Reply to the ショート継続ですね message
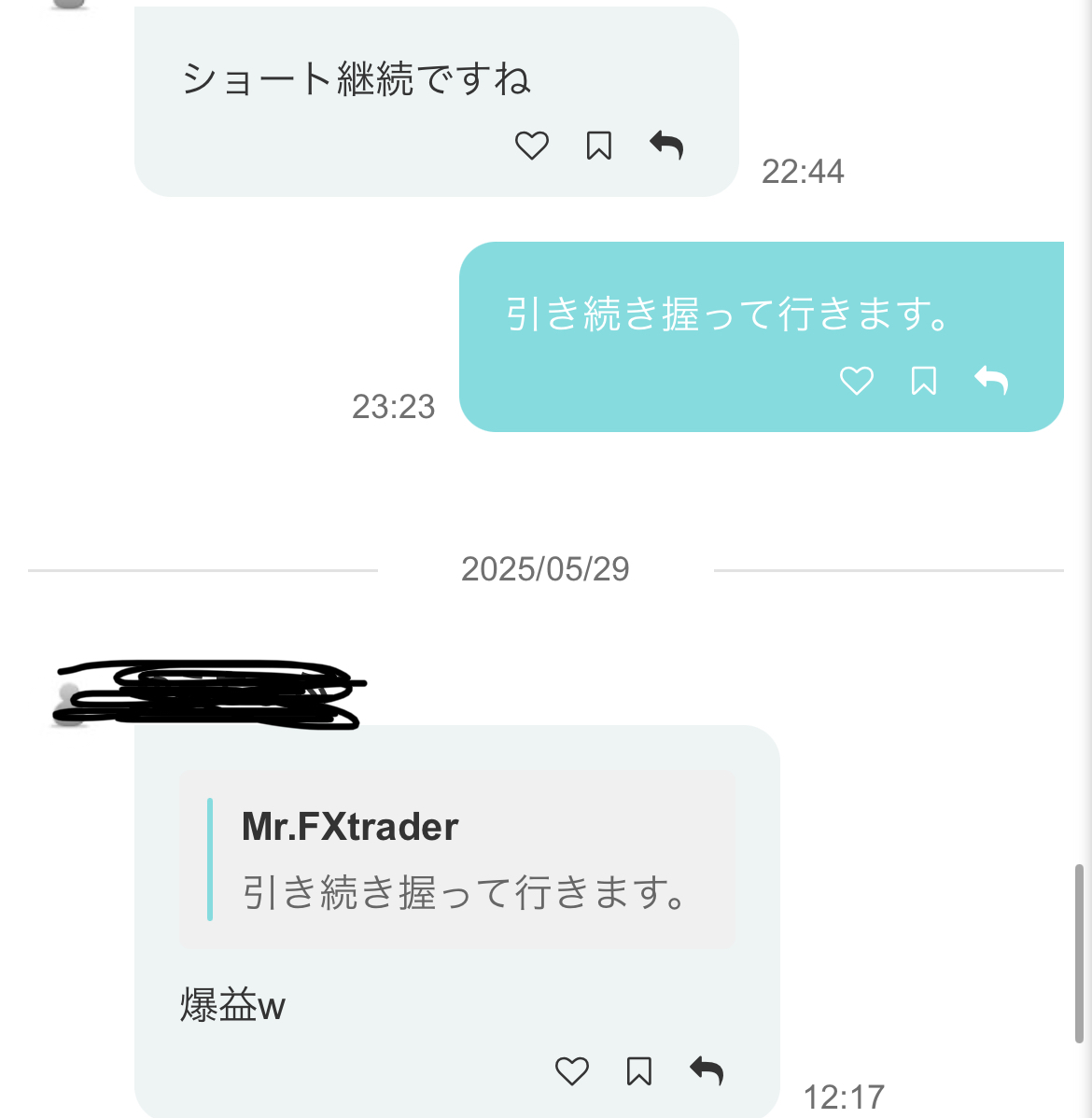The height and width of the screenshot is (1118, 1092). tap(666, 145)
